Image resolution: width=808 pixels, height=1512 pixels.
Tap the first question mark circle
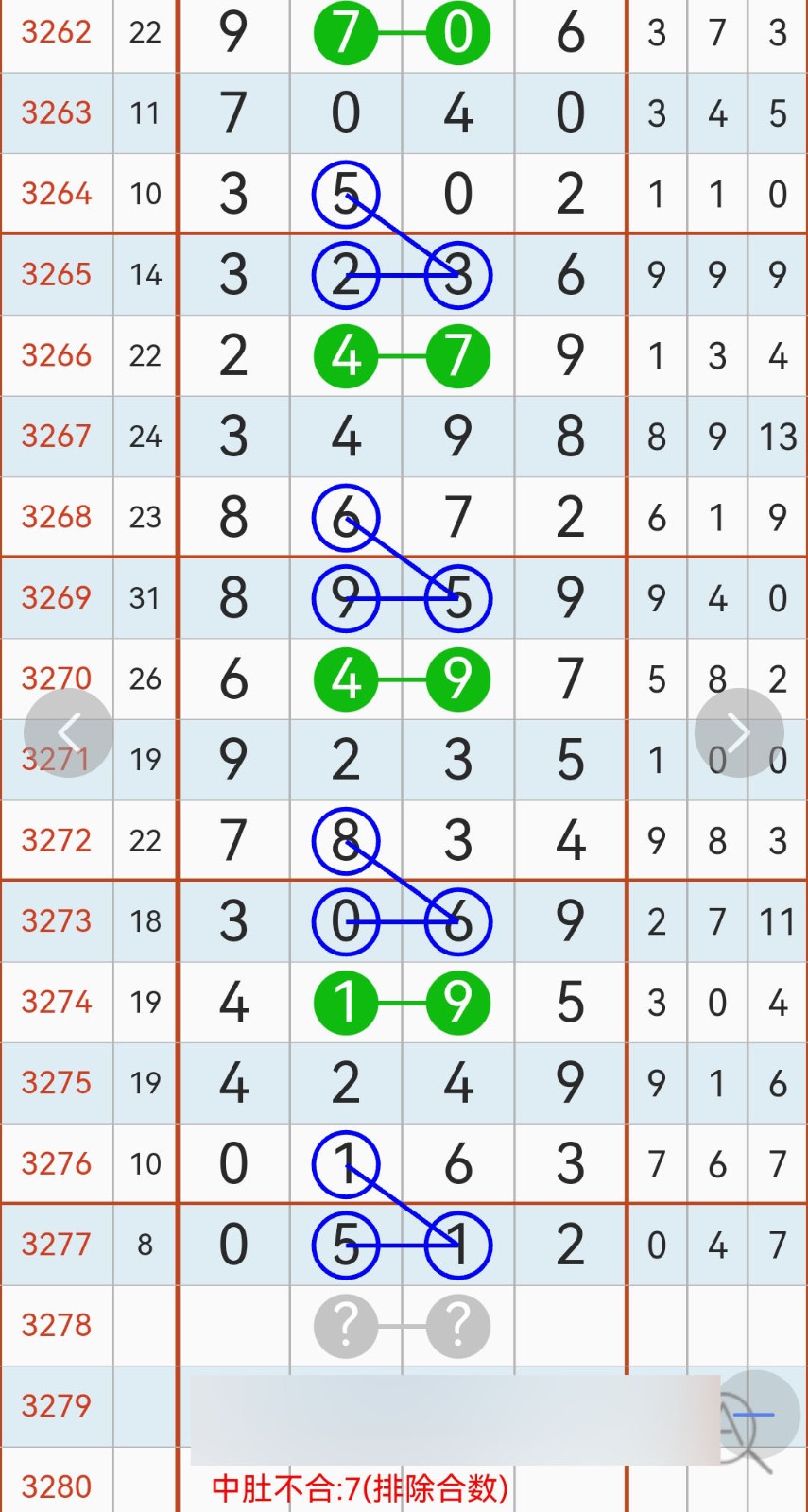[346, 1326]
